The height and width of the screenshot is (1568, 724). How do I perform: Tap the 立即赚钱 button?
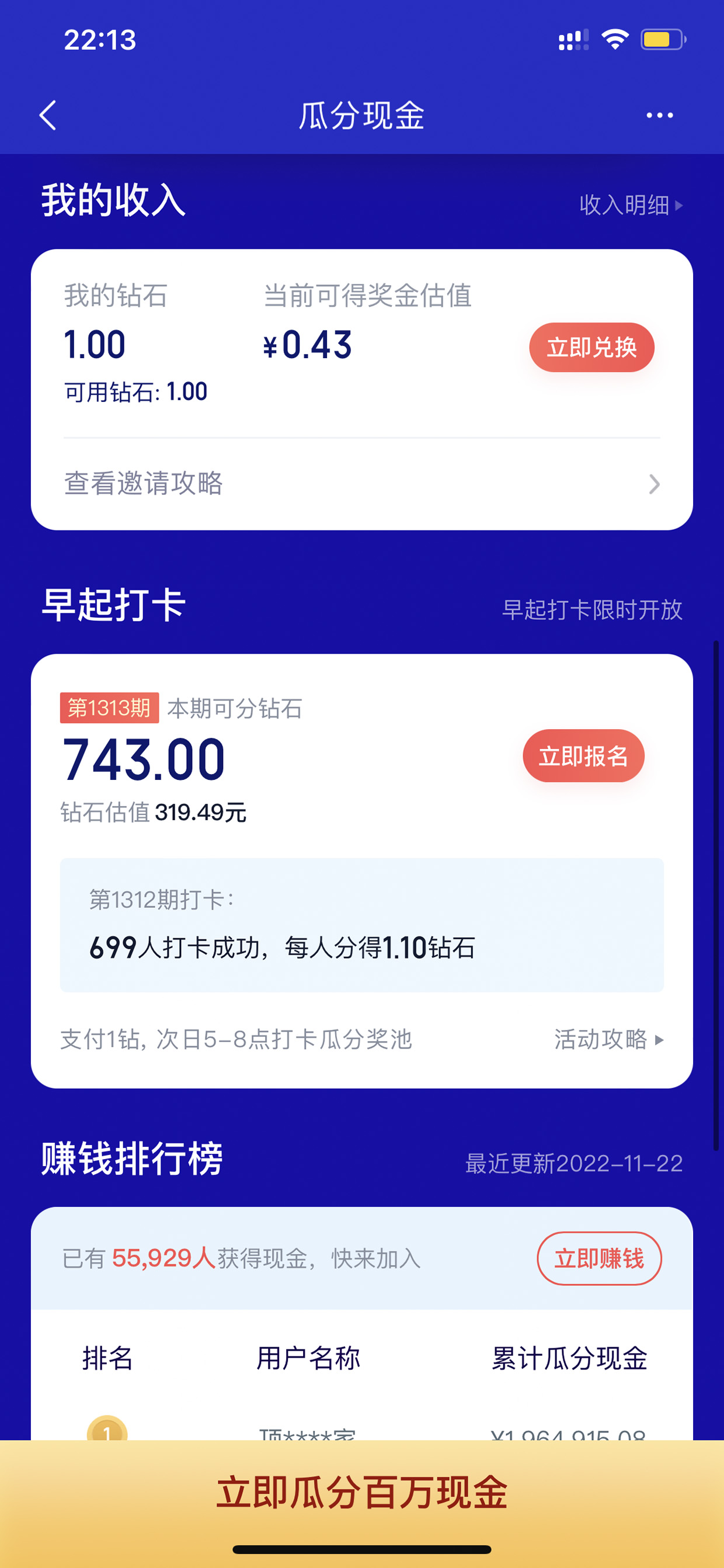click(598, 1258)
